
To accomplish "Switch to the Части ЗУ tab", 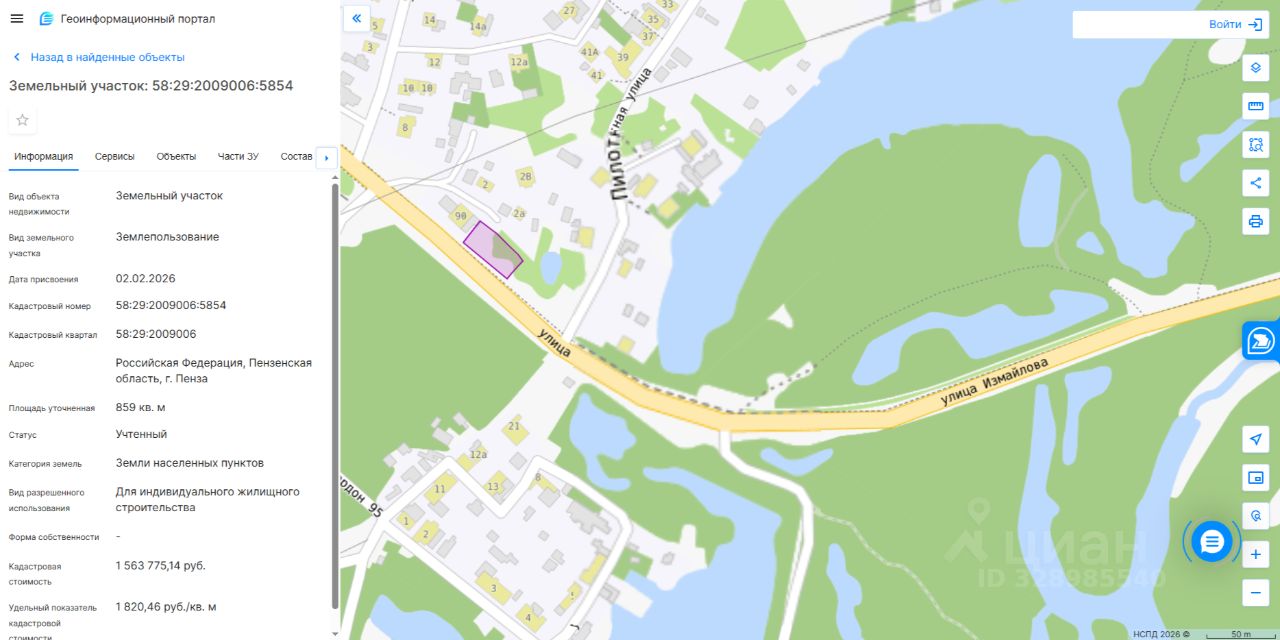I will [238, 156].
